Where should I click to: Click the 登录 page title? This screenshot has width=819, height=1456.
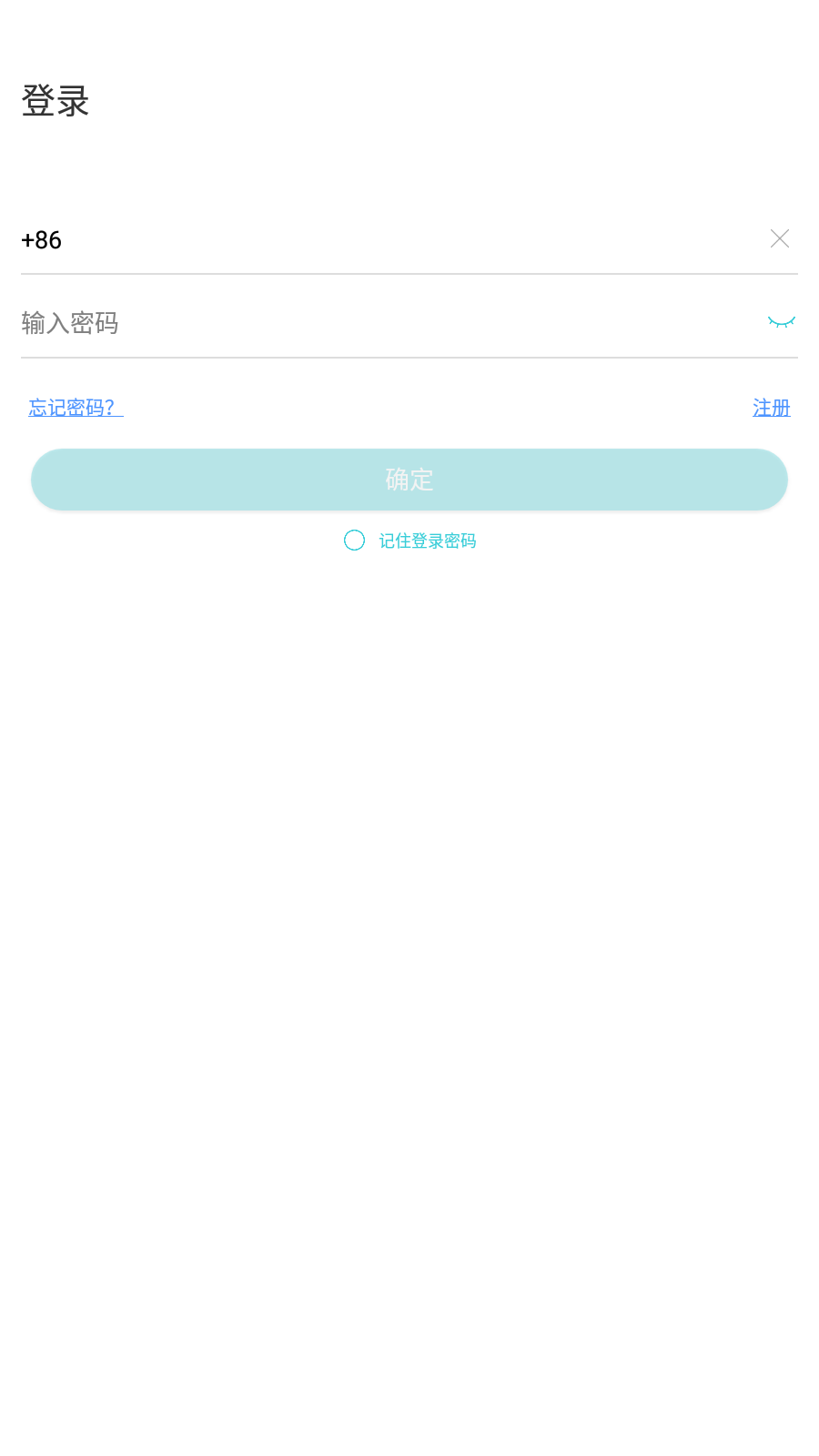[x=55, y=100]
